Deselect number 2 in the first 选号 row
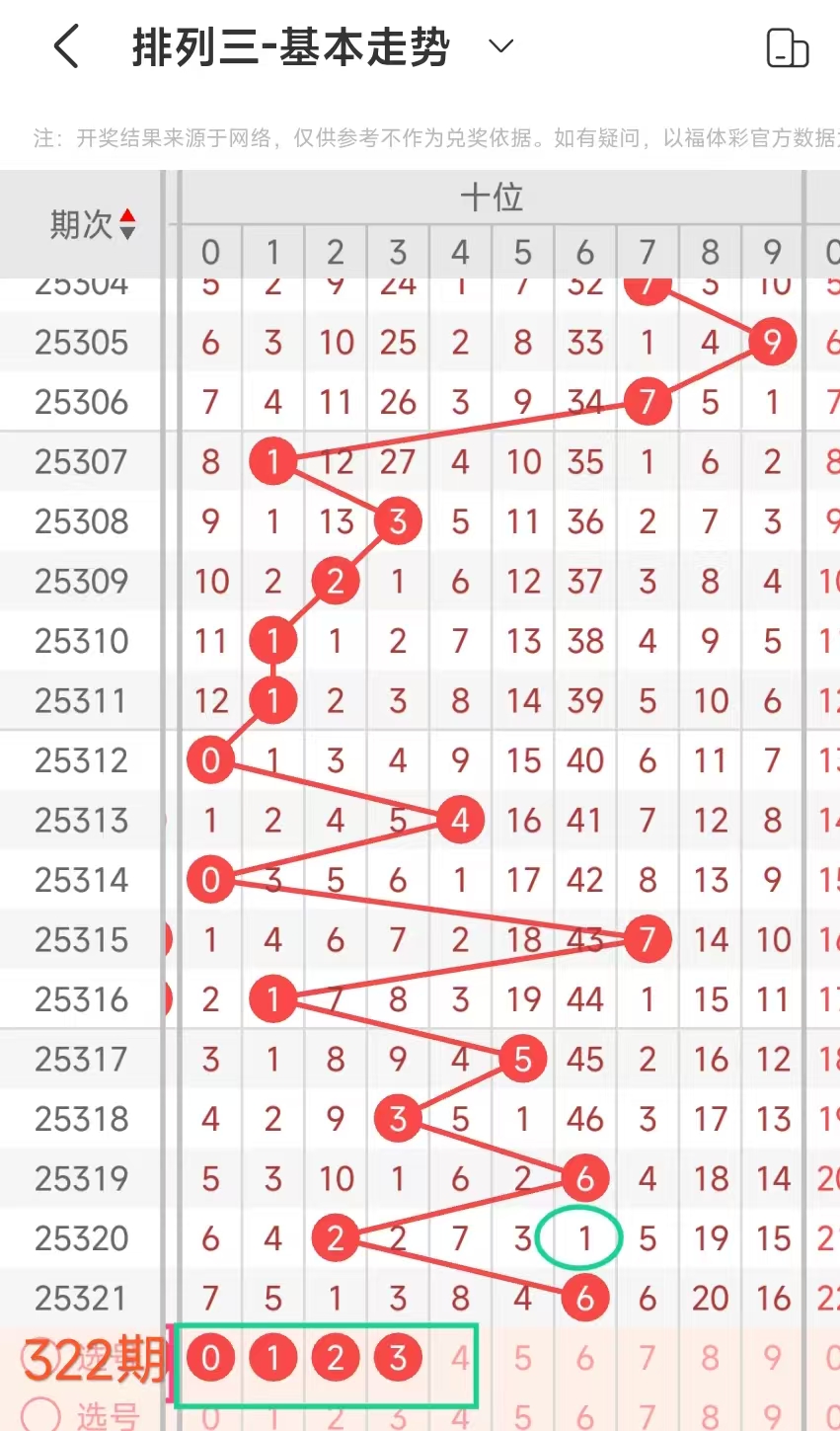 [x=336, y=1359]
